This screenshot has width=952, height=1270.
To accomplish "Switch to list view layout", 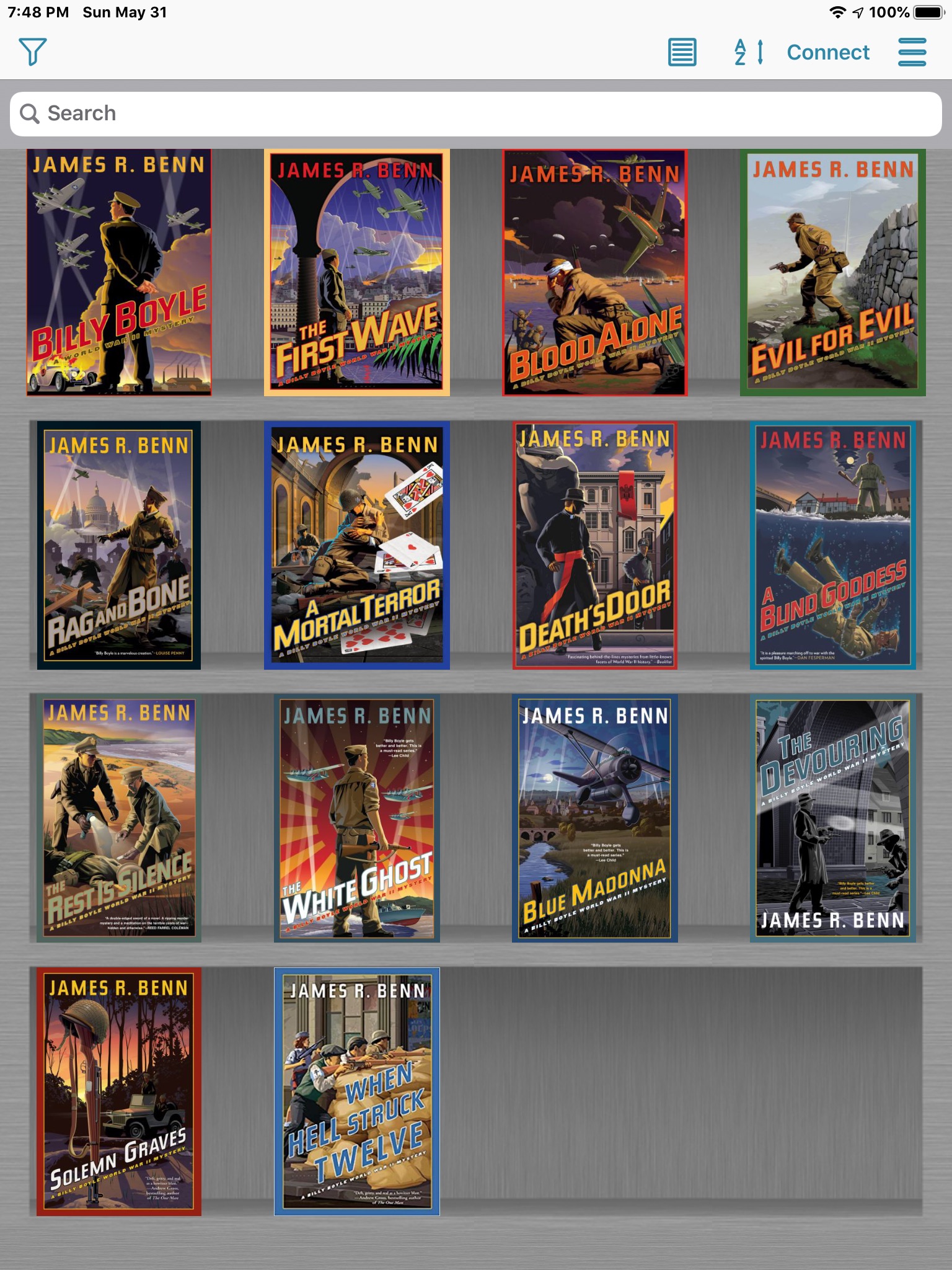I will click(x=682, y=52).
